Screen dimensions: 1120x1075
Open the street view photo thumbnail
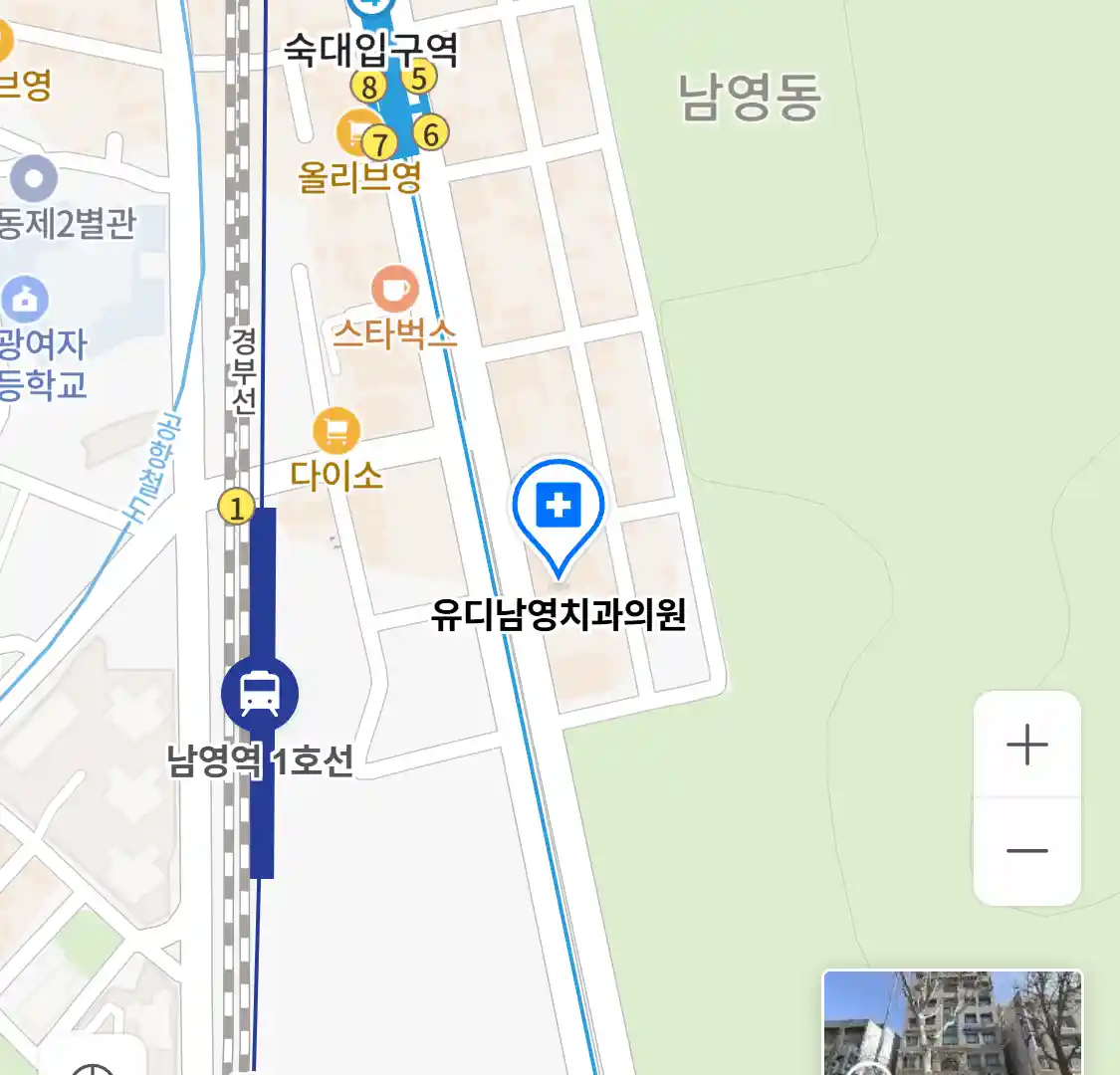952,1022
